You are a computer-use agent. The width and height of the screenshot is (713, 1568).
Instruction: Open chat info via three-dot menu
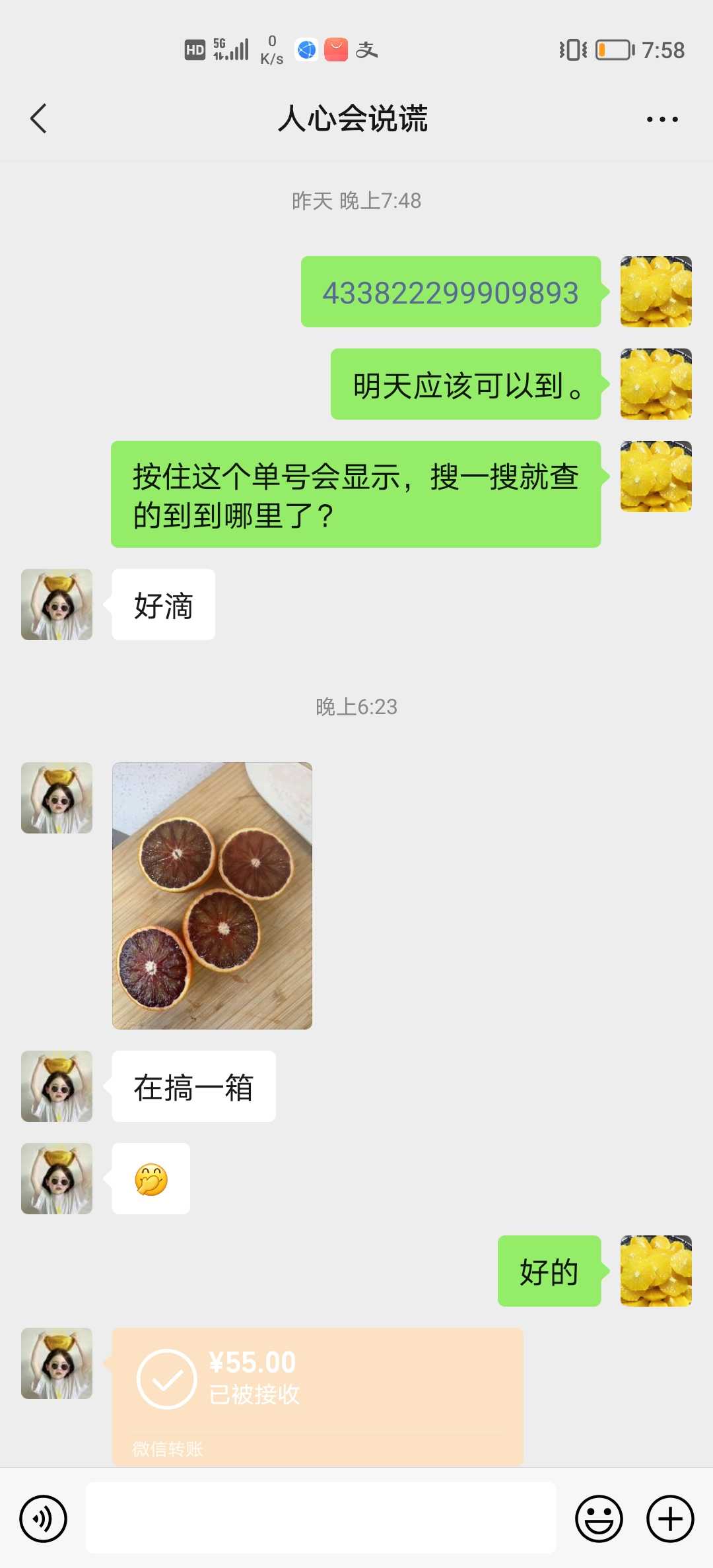[662, 119]
